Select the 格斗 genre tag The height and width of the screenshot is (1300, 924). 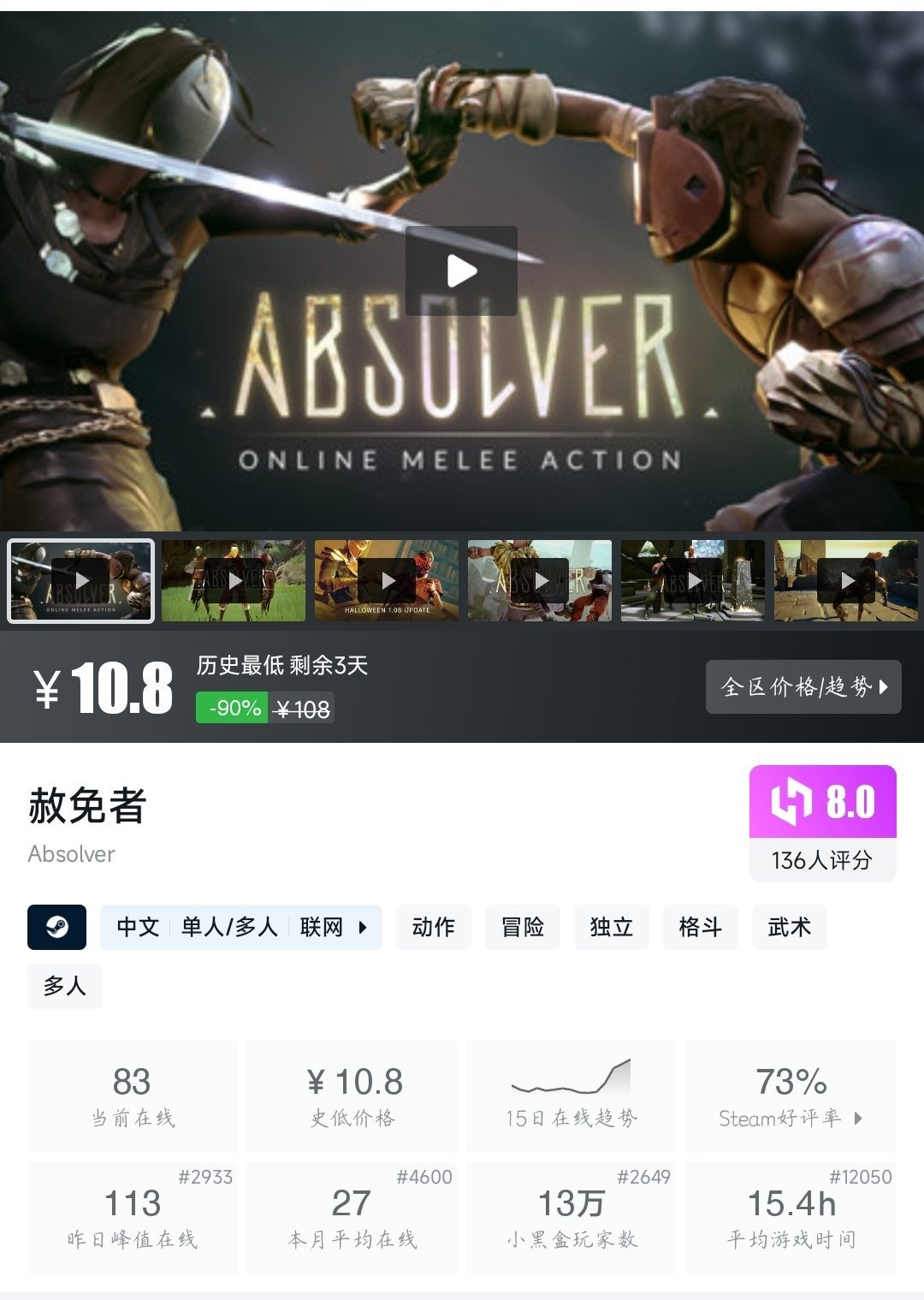click(x=700, y=927)
